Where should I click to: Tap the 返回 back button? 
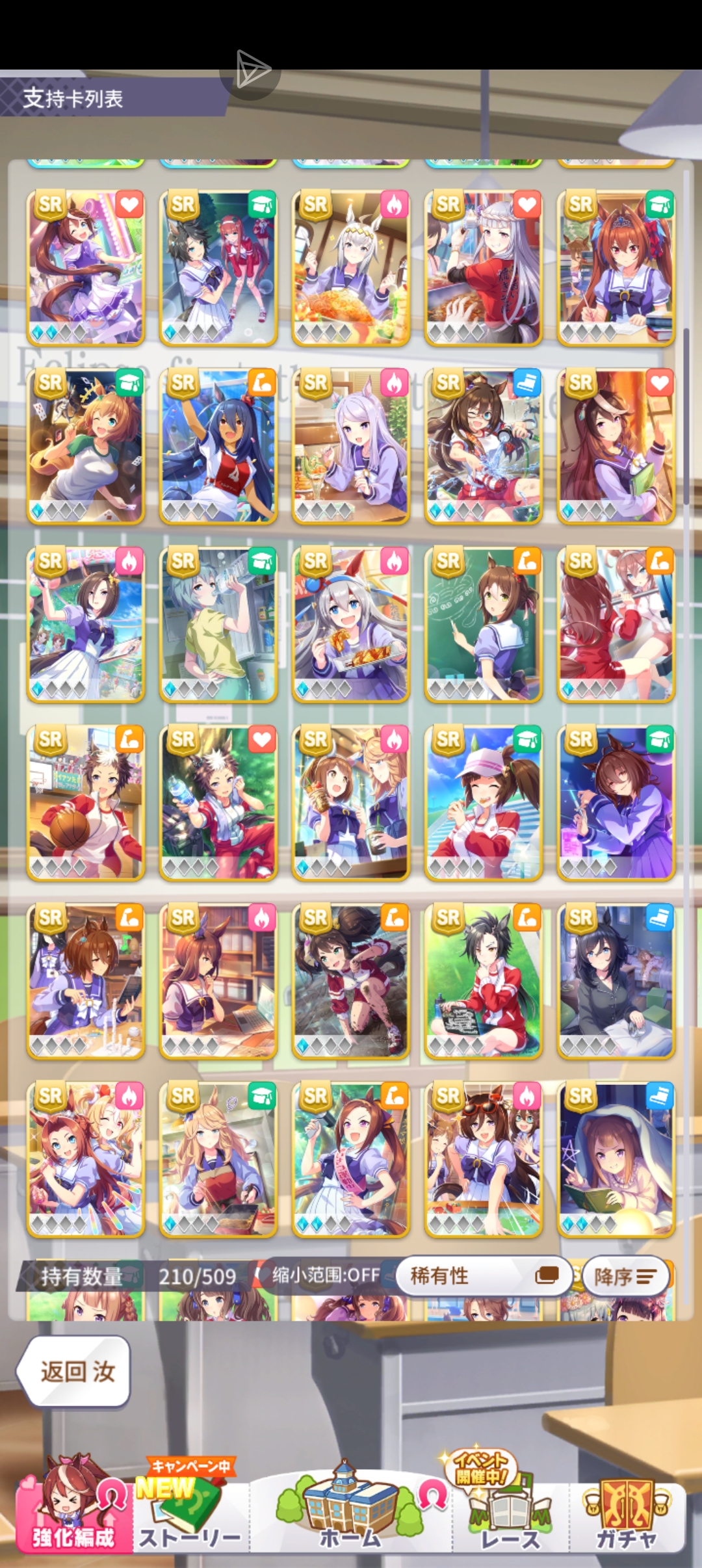74,1372
